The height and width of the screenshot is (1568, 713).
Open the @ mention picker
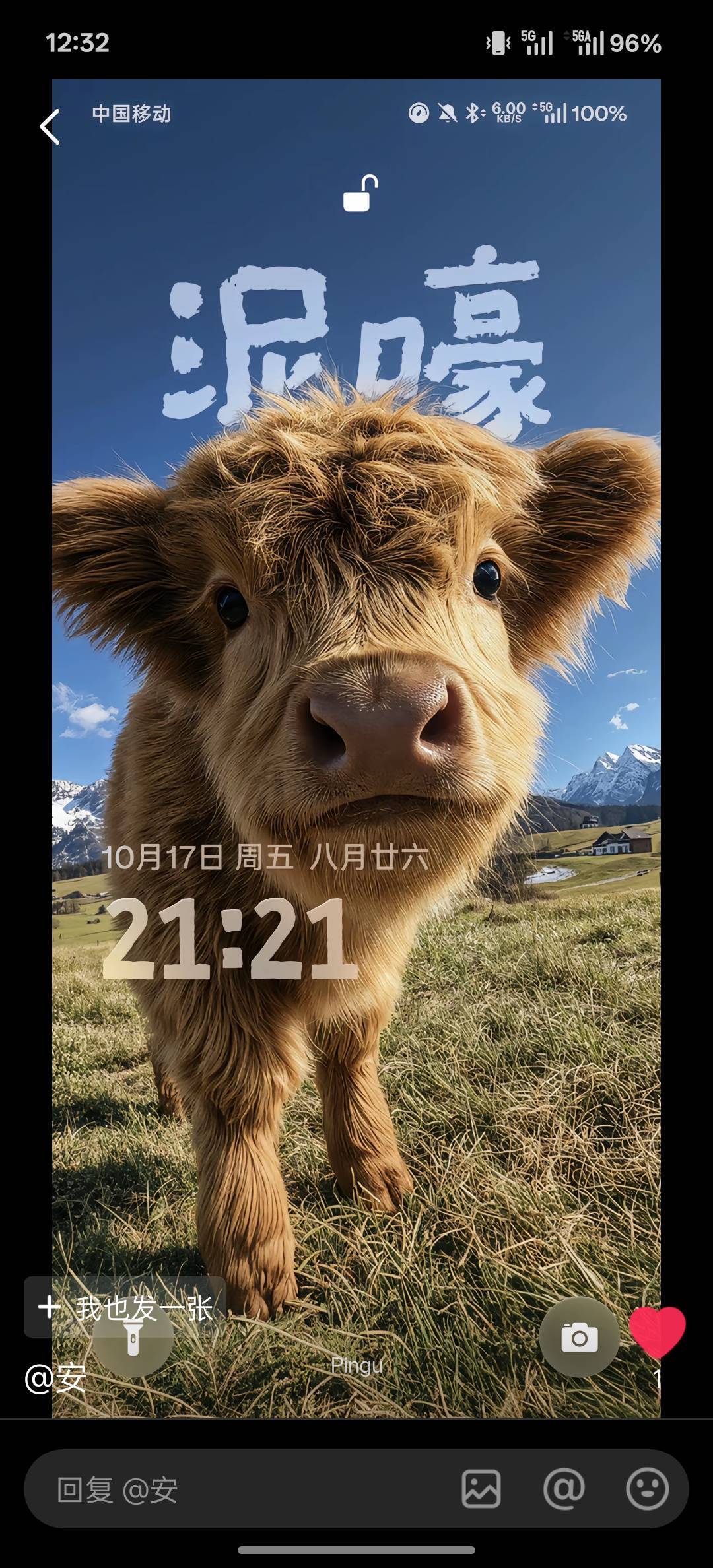pyautogui.click(x=564, y=1489)
